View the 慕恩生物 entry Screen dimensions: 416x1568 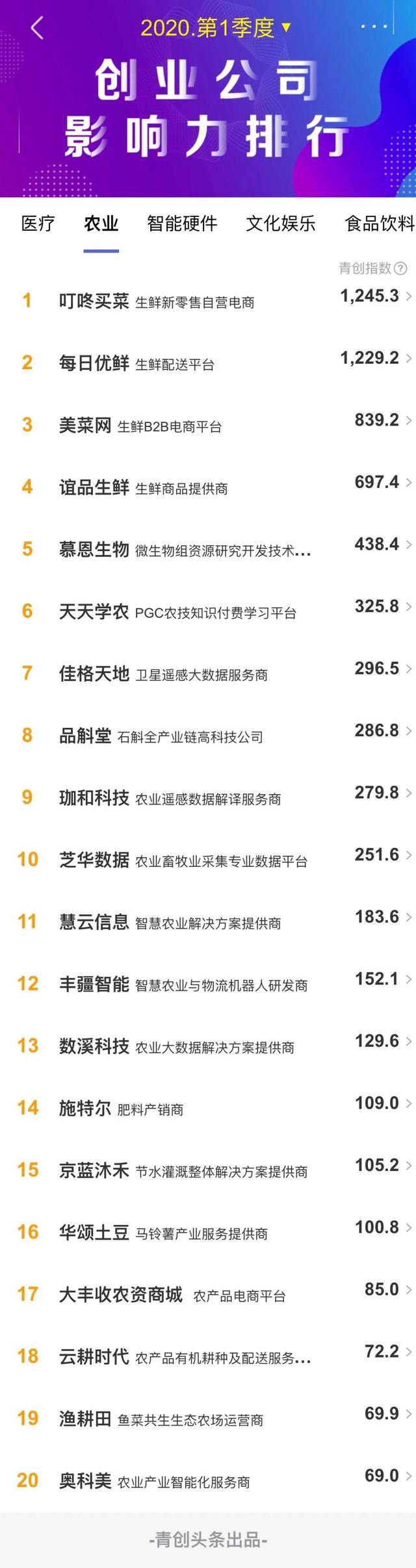tap(208, 549)
